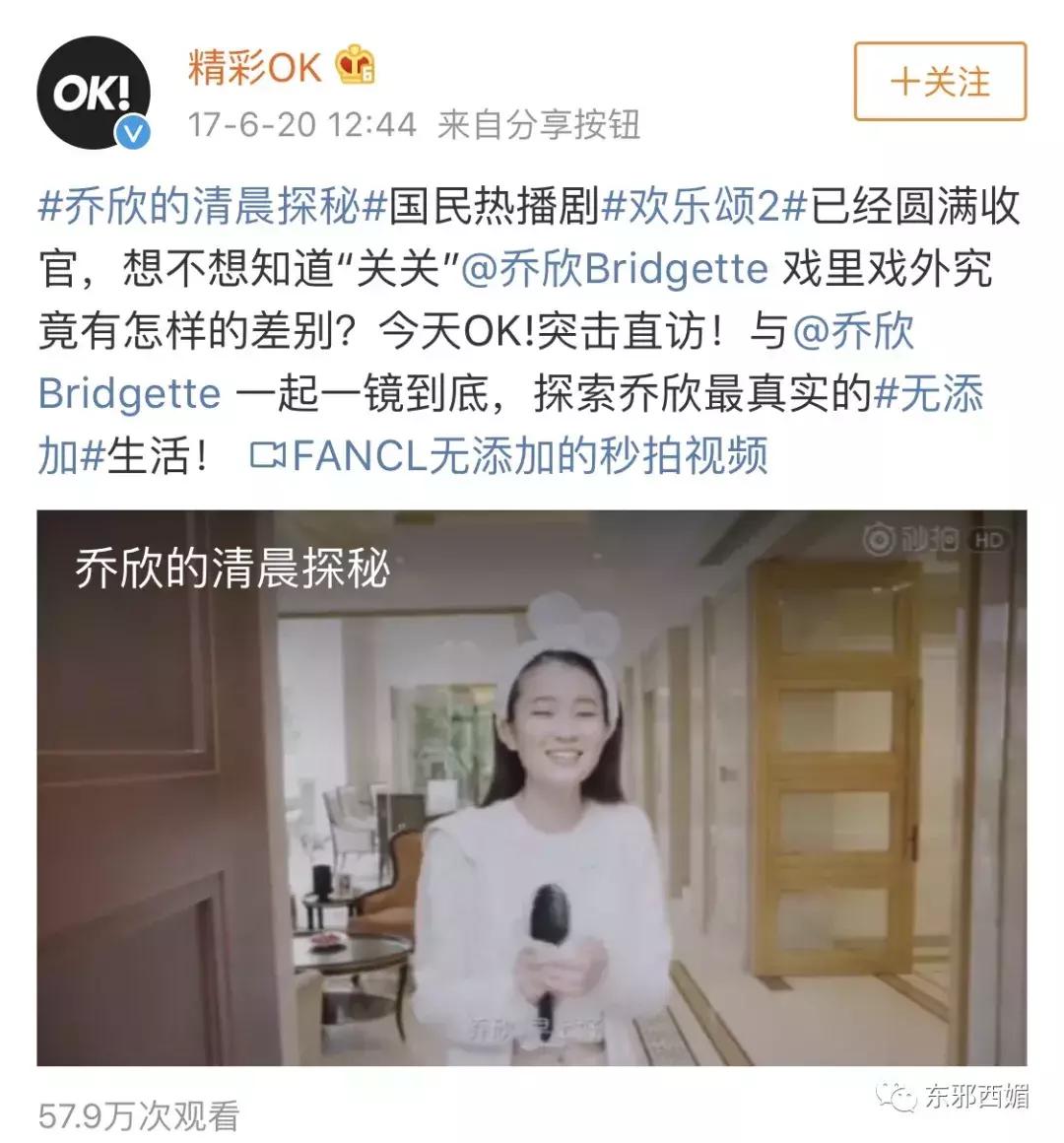Viewport: 1064px width, 1143px height.
Task: Play the 乔欣的清晨探秘 video thumbnail
Action: click(532, 788)
